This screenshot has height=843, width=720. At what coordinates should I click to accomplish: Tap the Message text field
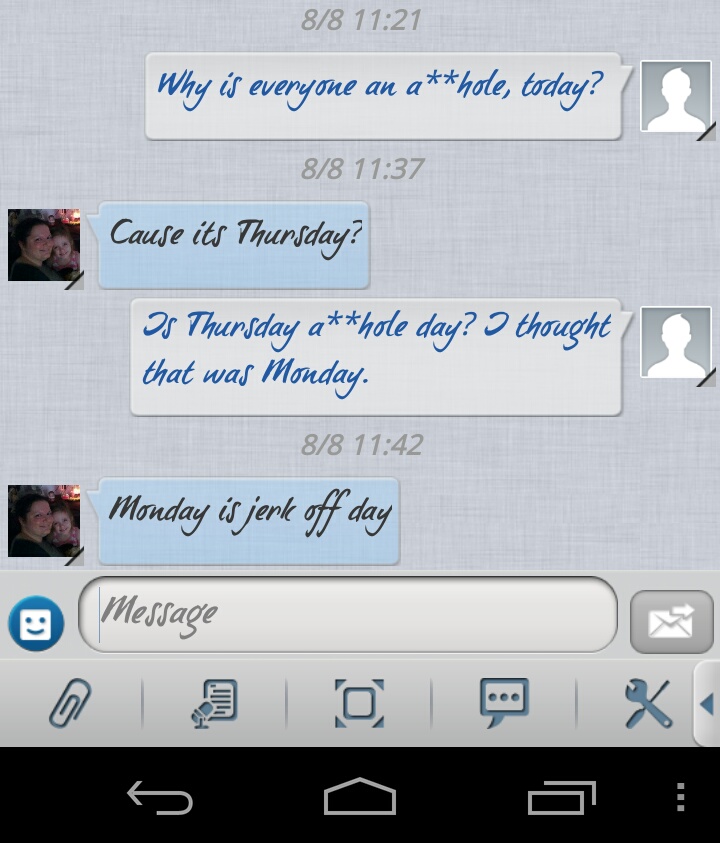click(x=348, y=613)
